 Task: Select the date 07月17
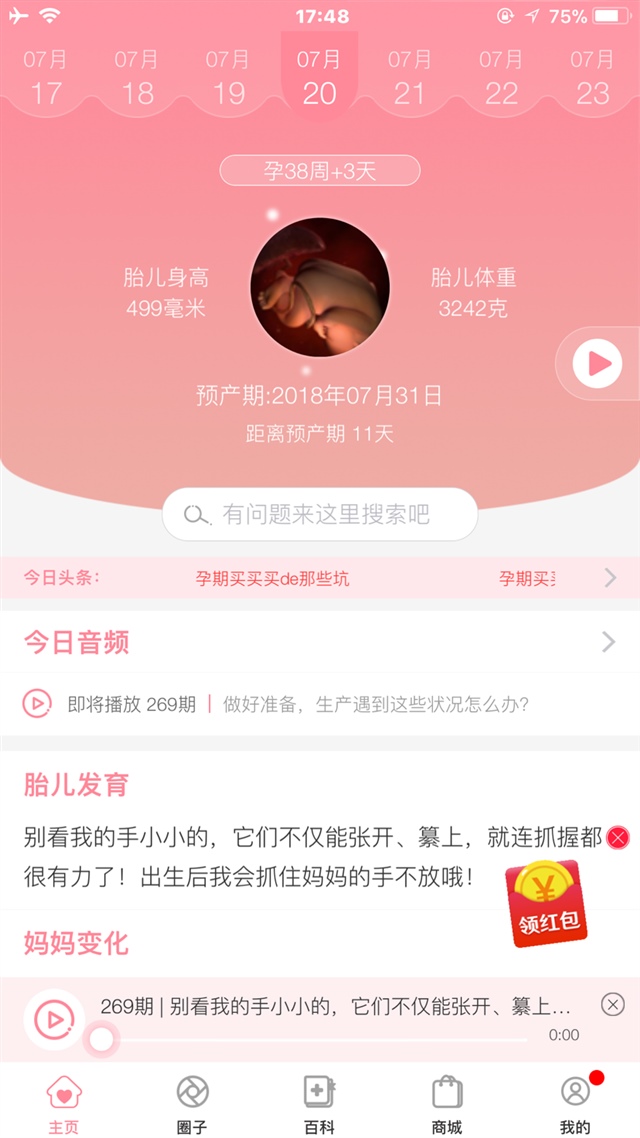(46, 79)
